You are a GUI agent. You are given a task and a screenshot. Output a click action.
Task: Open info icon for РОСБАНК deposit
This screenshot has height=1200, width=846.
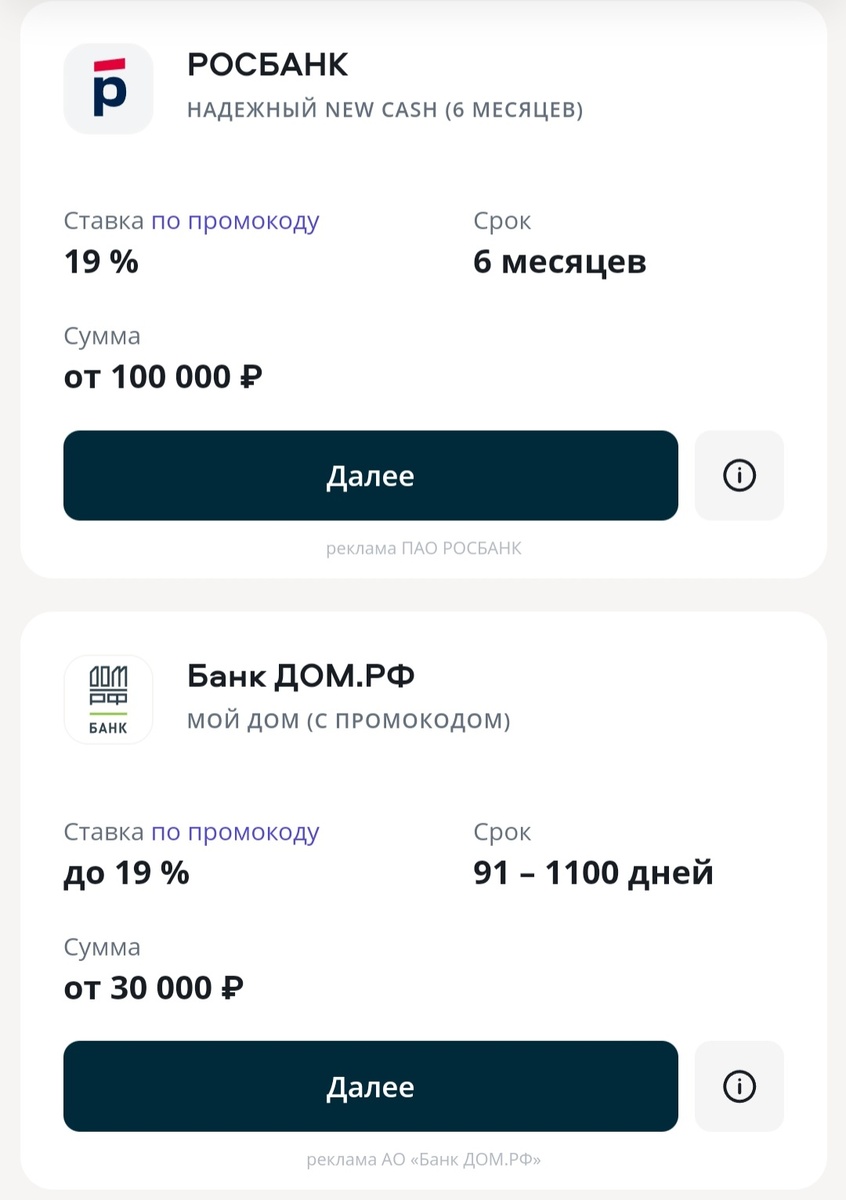tap(739, 475)
